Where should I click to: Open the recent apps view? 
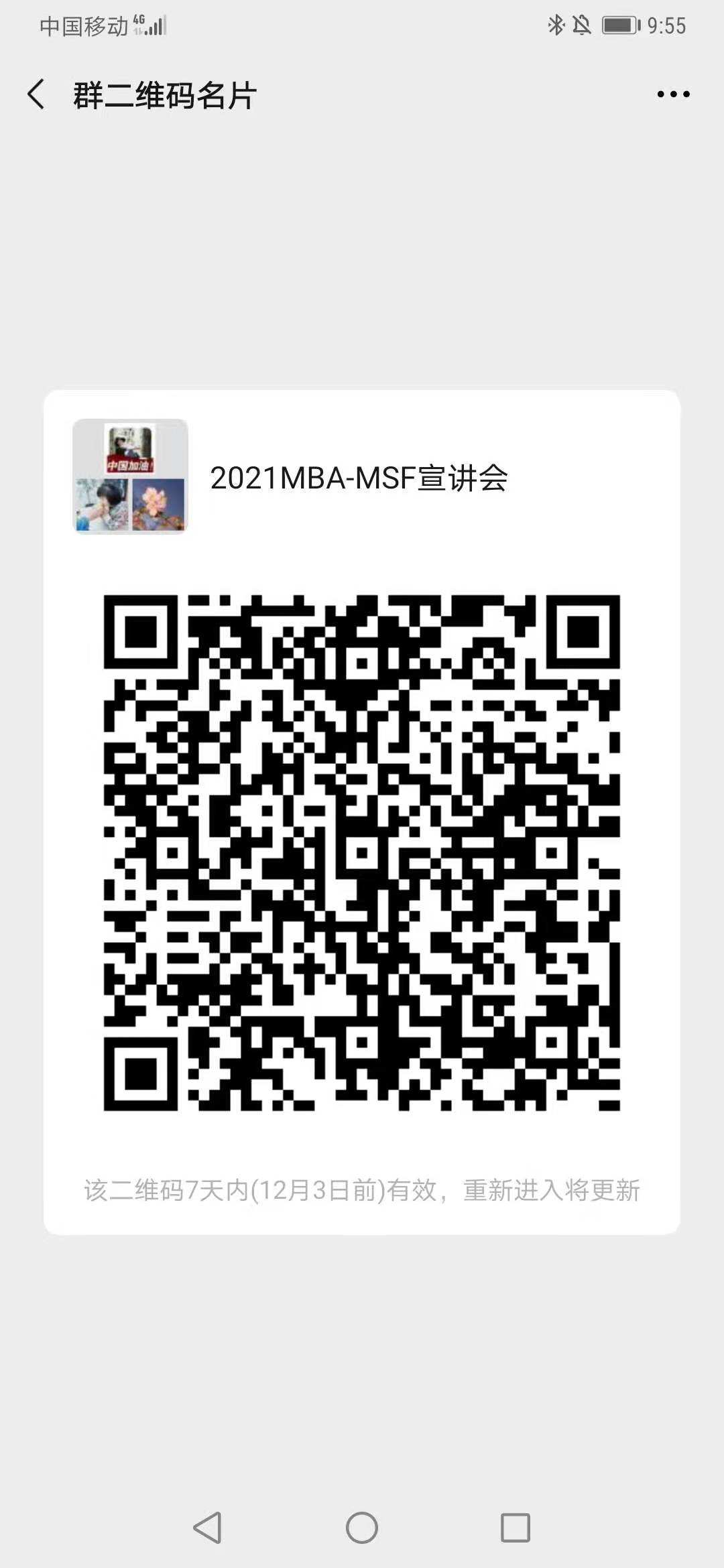516,1528
